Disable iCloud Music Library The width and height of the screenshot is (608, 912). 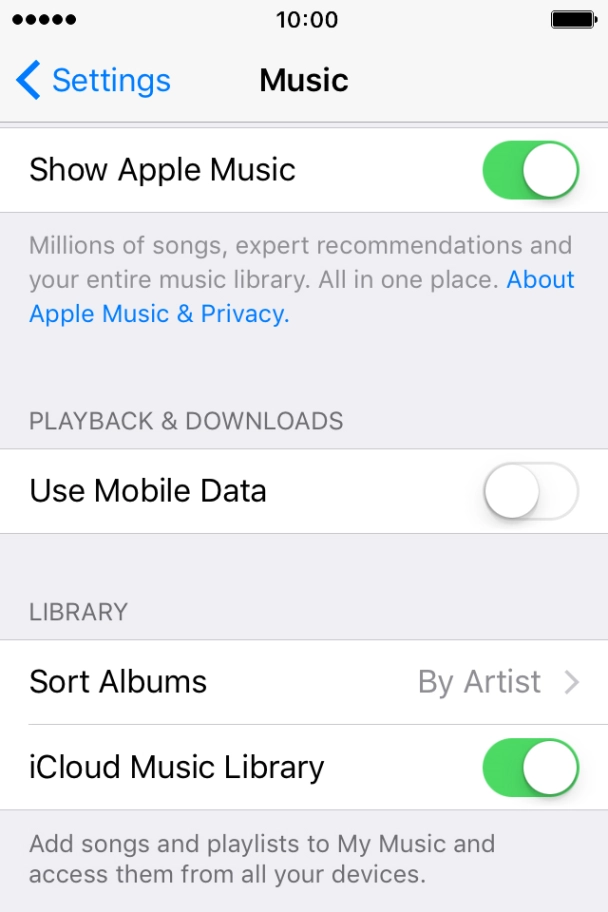530,767
